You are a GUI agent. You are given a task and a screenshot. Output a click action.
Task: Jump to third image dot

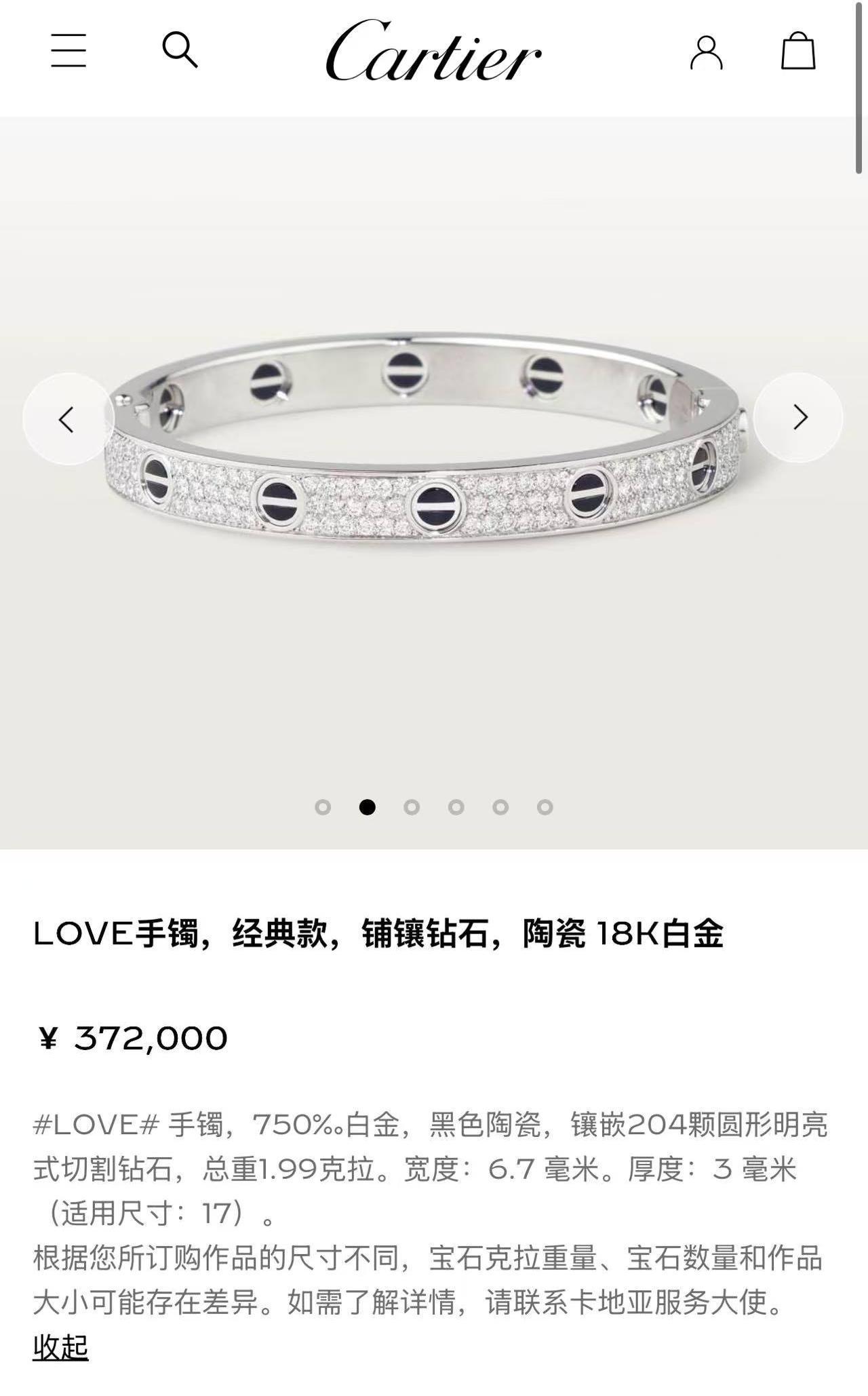(412, 807)
